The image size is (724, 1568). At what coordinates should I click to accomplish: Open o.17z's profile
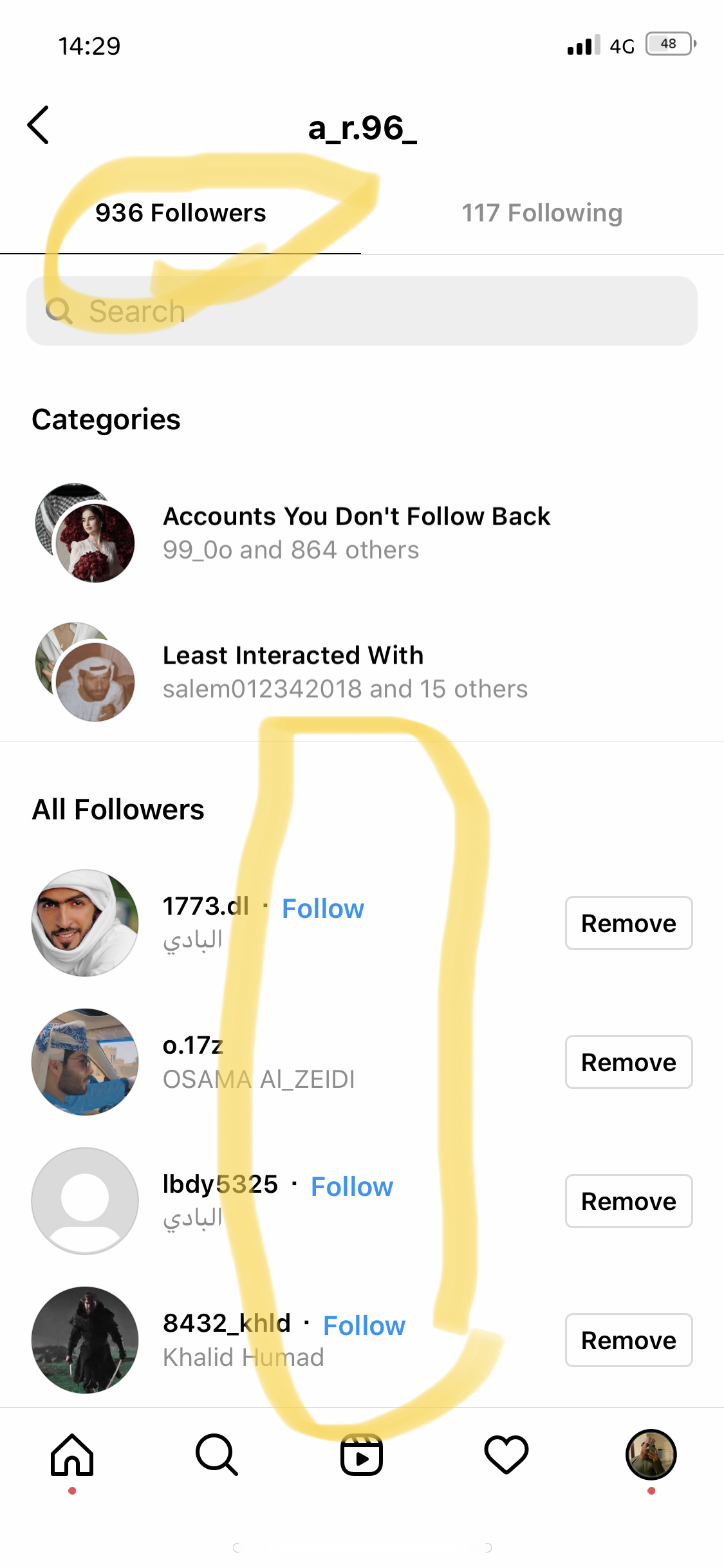pos(193,1045)
